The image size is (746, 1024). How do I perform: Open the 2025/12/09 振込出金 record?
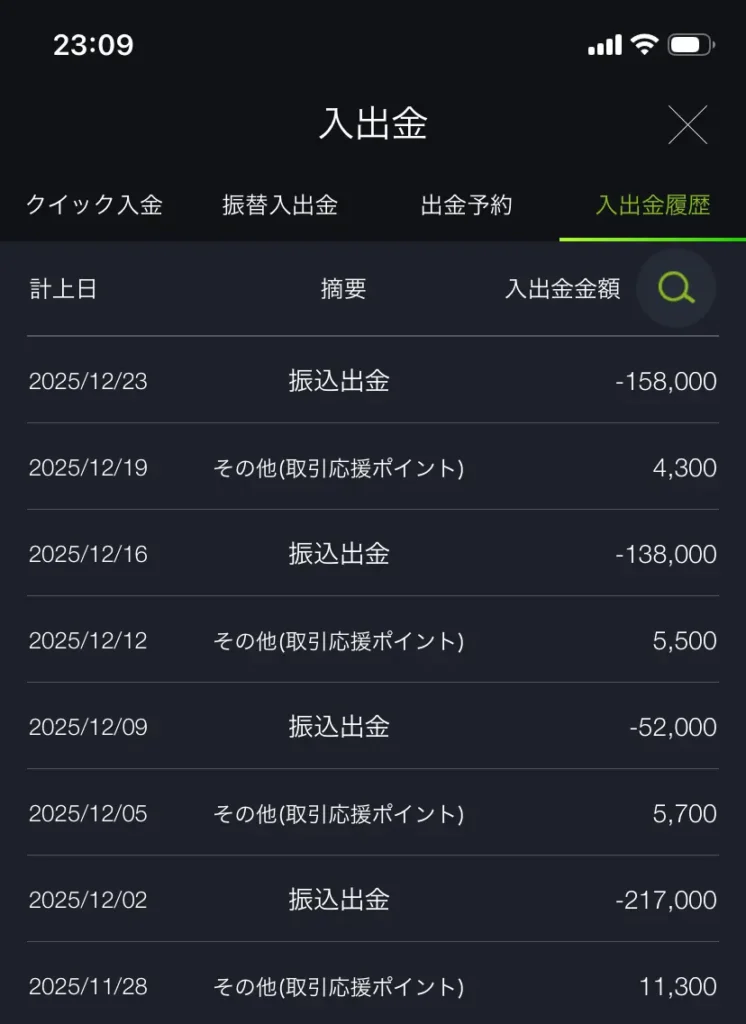[373, 727]
